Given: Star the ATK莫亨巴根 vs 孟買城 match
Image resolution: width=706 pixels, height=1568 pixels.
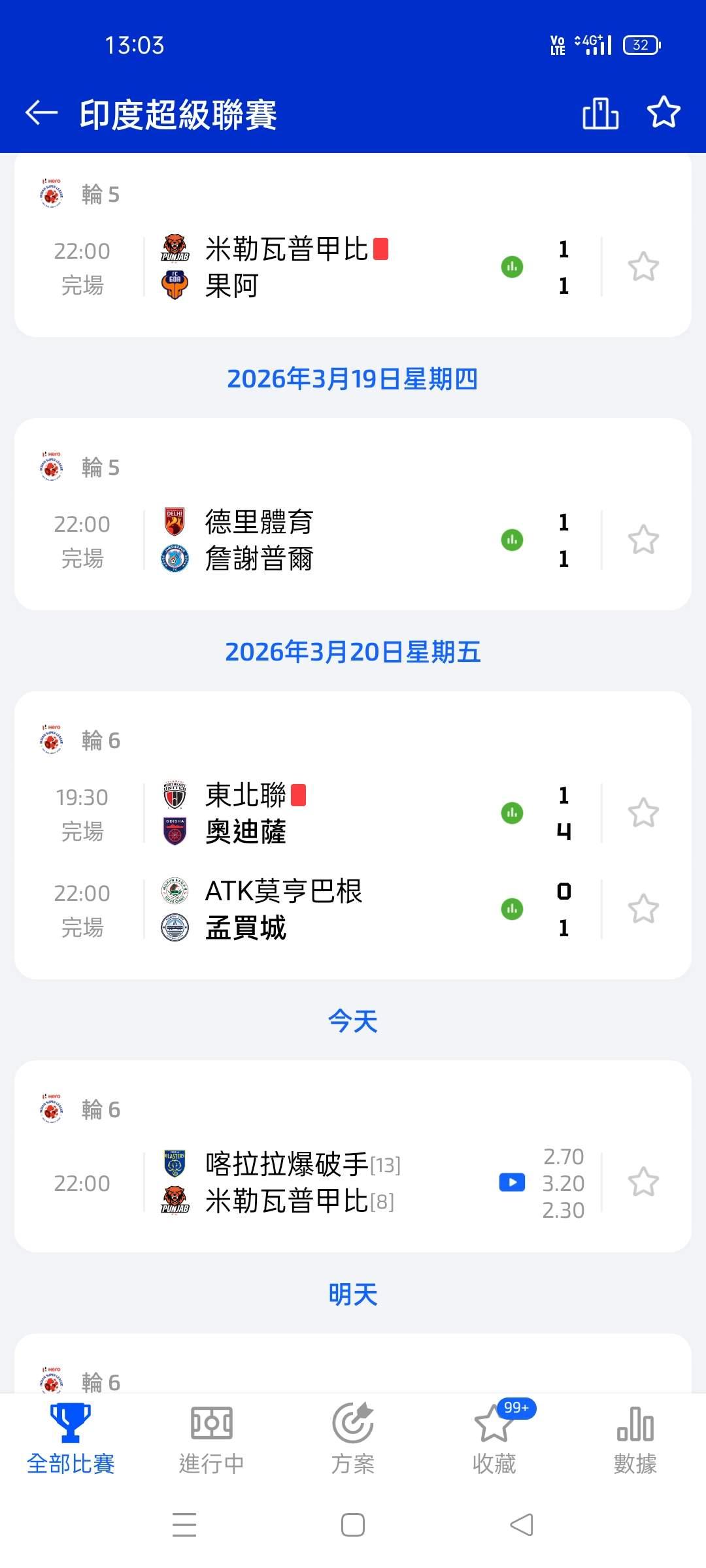Looking at the screenshot, I should tap(643, 909).
